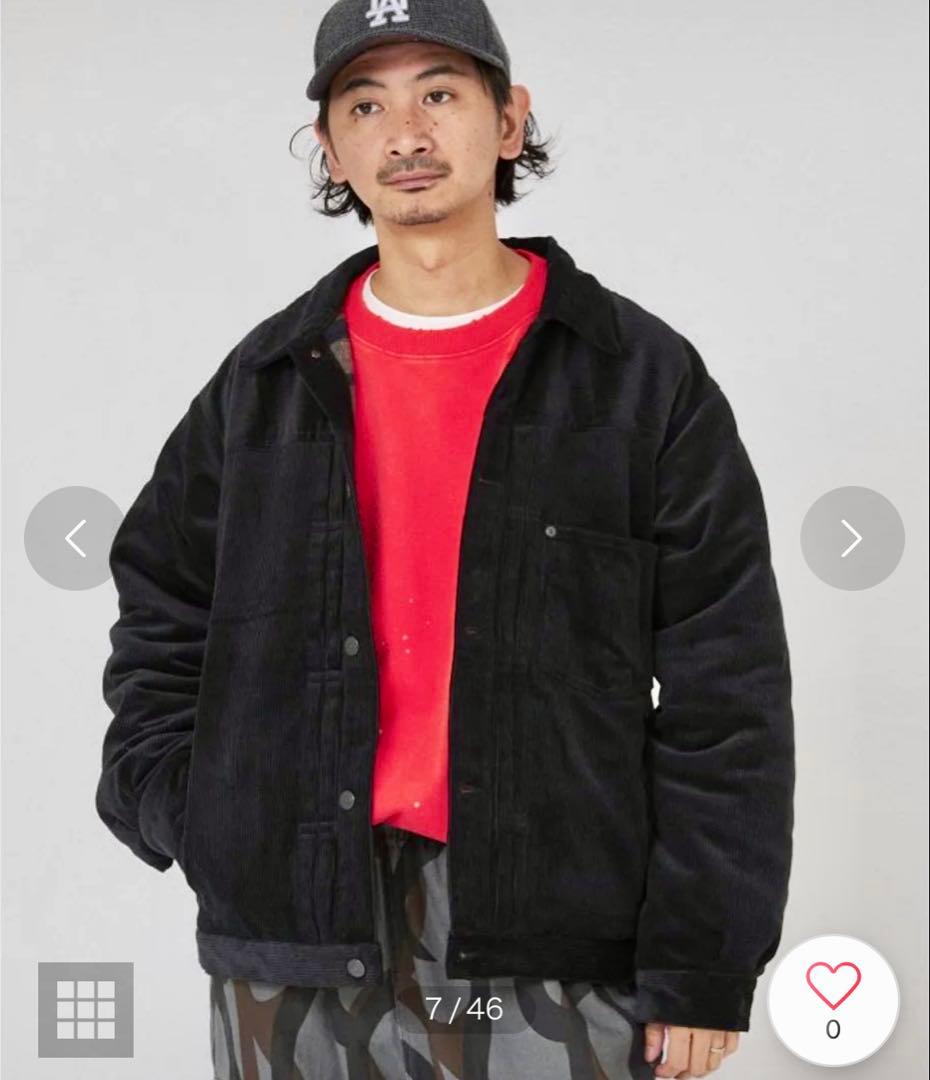Screen dimensions: 930x1080
Task: Open the photo grid view
Action: click(86, 1009)
